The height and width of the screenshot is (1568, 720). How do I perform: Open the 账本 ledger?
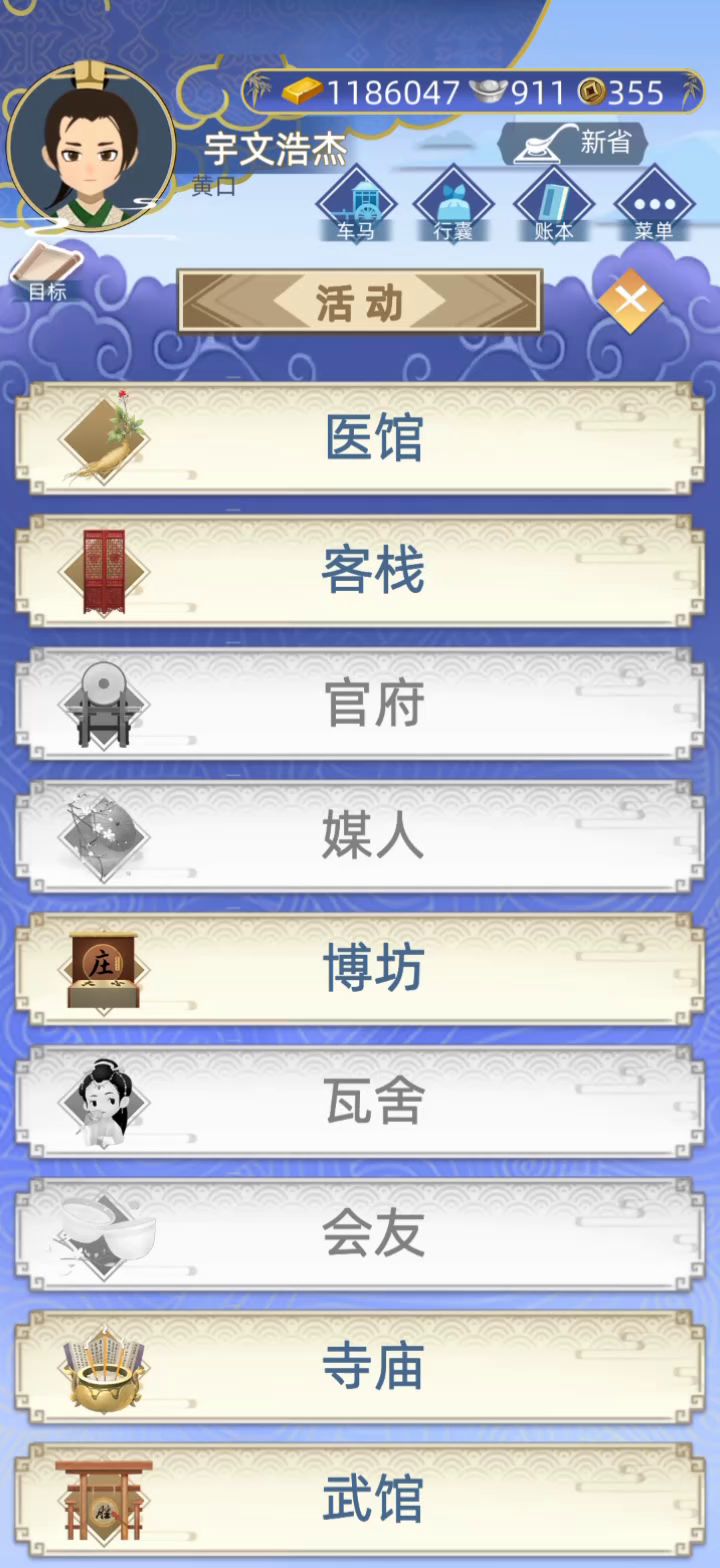coord(553,207)
